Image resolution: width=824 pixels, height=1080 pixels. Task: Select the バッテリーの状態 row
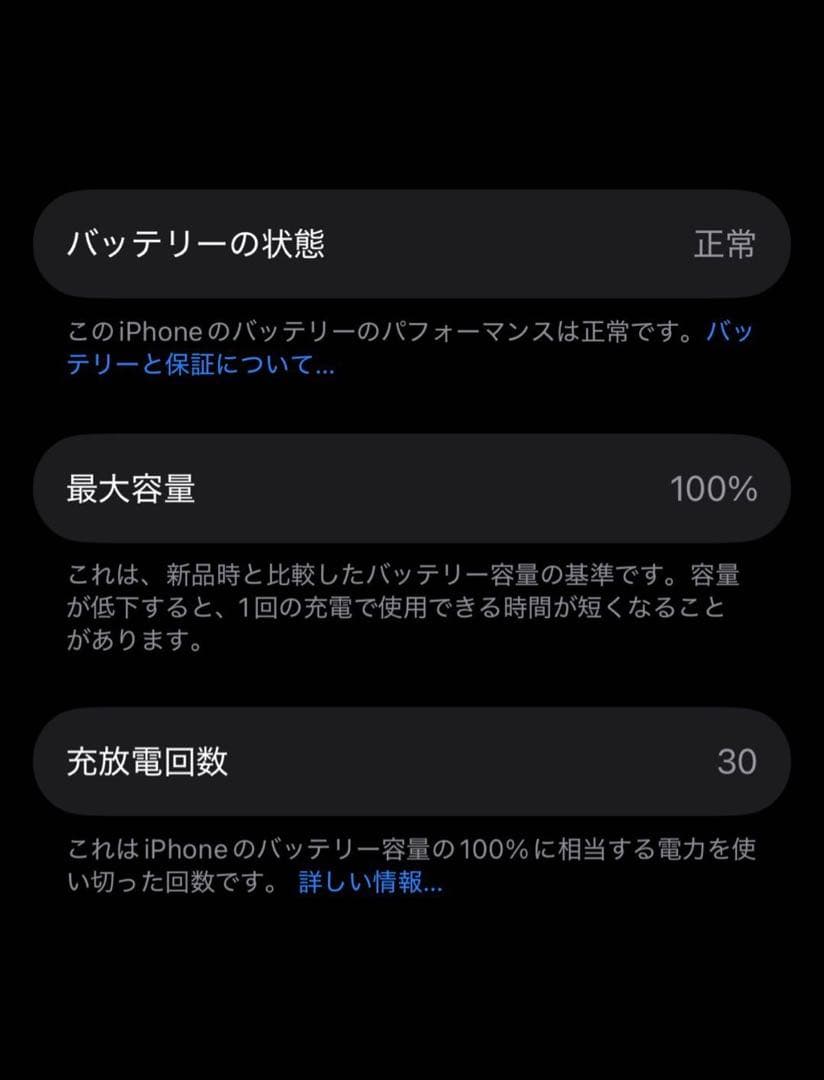[412, 245]
